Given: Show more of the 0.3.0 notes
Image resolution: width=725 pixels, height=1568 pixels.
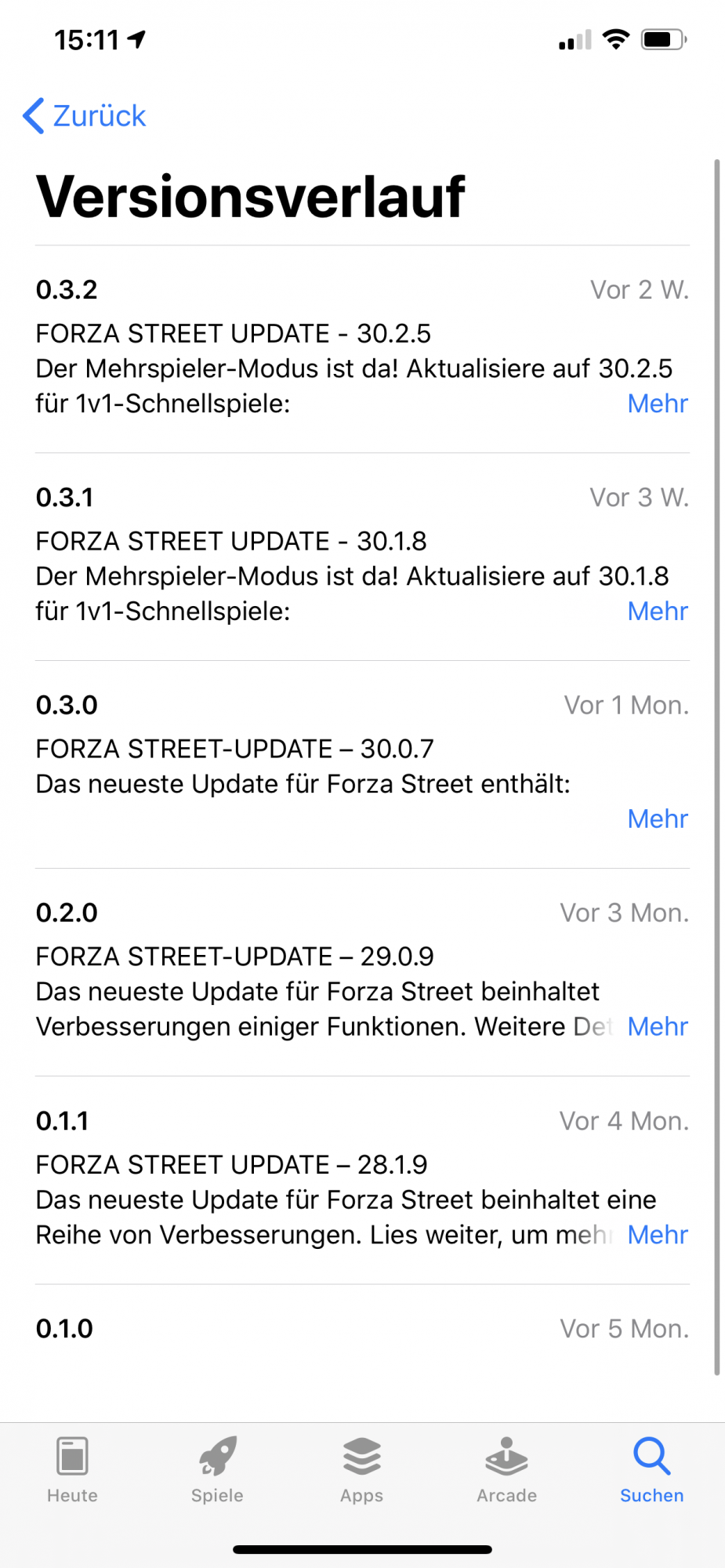Looking at the screenshot, I should point(658,818).
